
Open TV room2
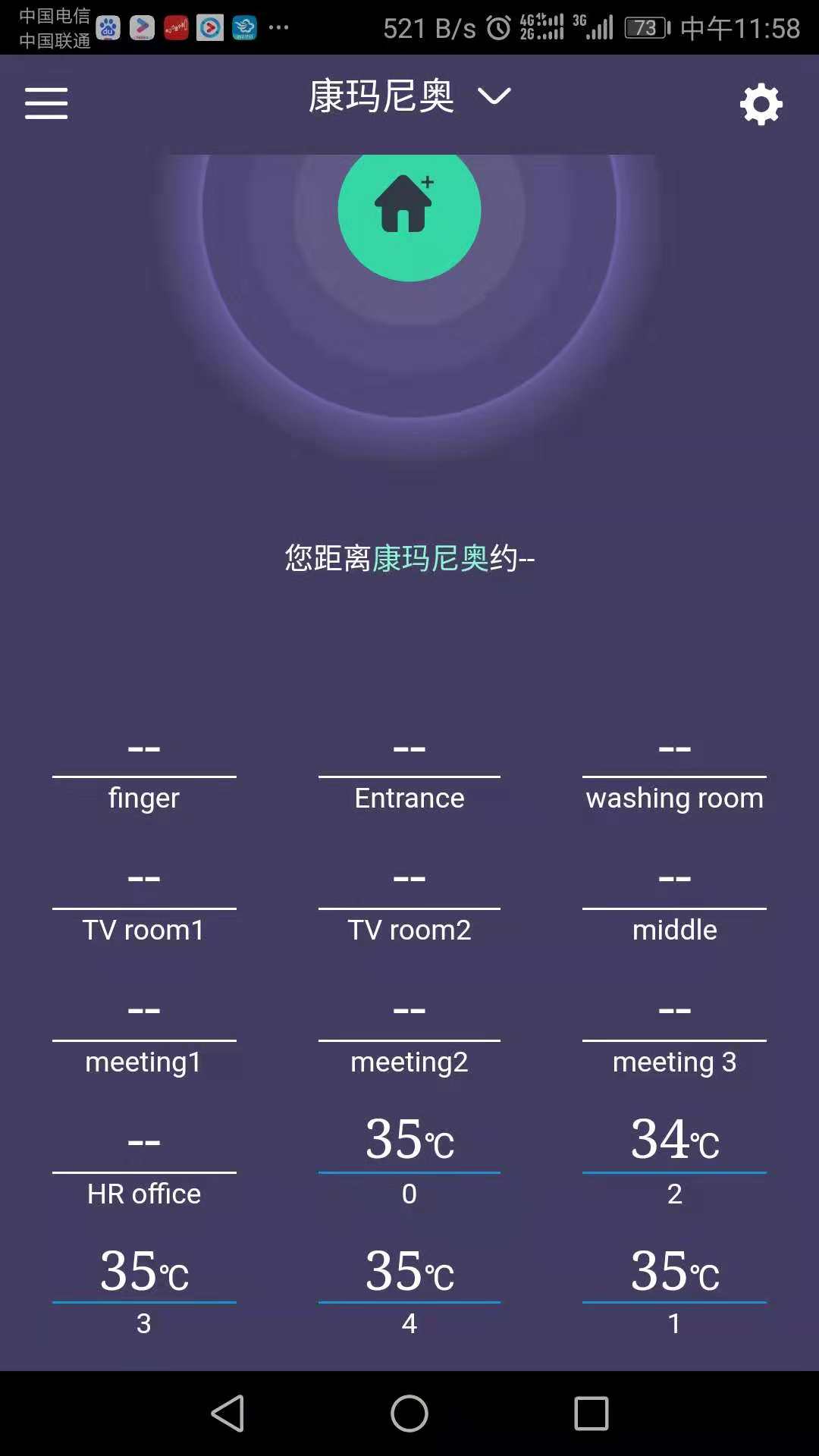[x=409, y=905]
